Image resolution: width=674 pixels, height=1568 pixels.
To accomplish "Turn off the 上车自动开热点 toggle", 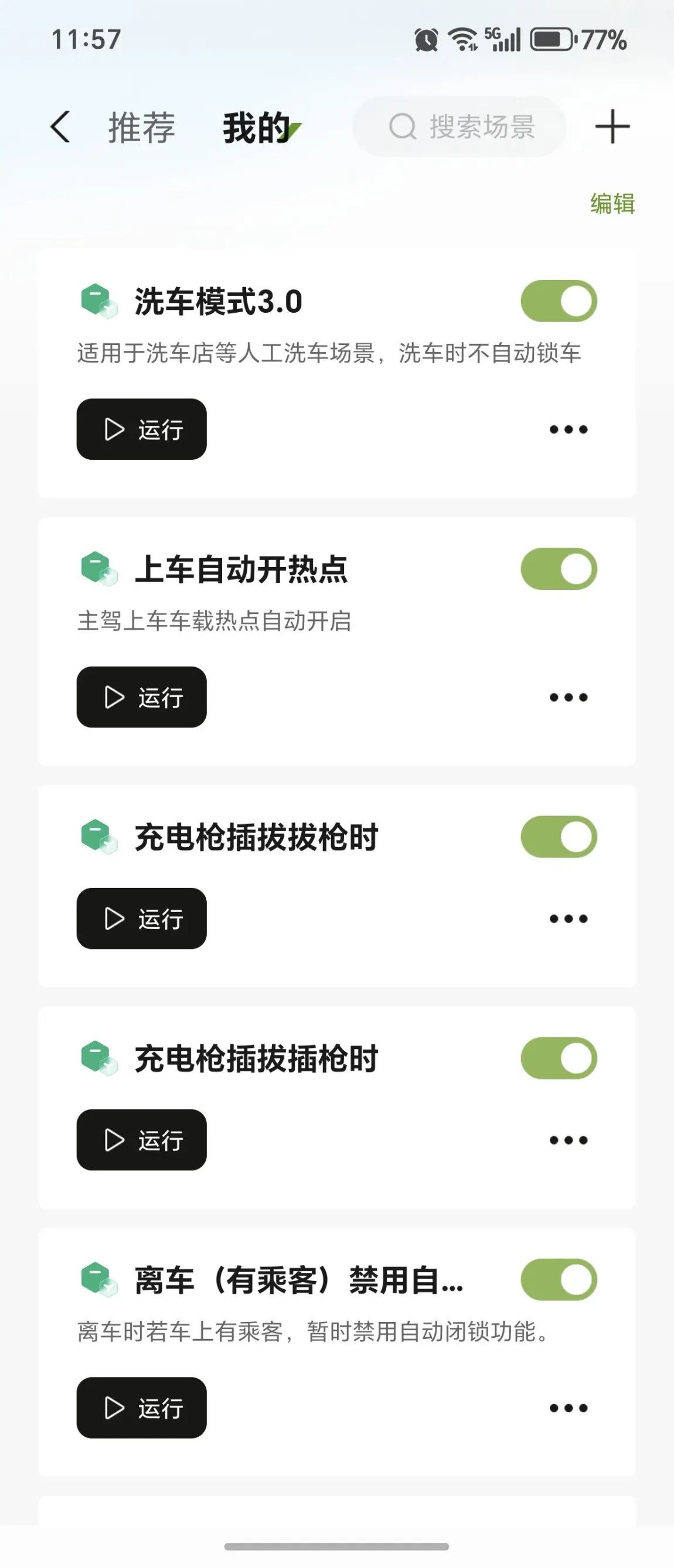I will point(559,569).
